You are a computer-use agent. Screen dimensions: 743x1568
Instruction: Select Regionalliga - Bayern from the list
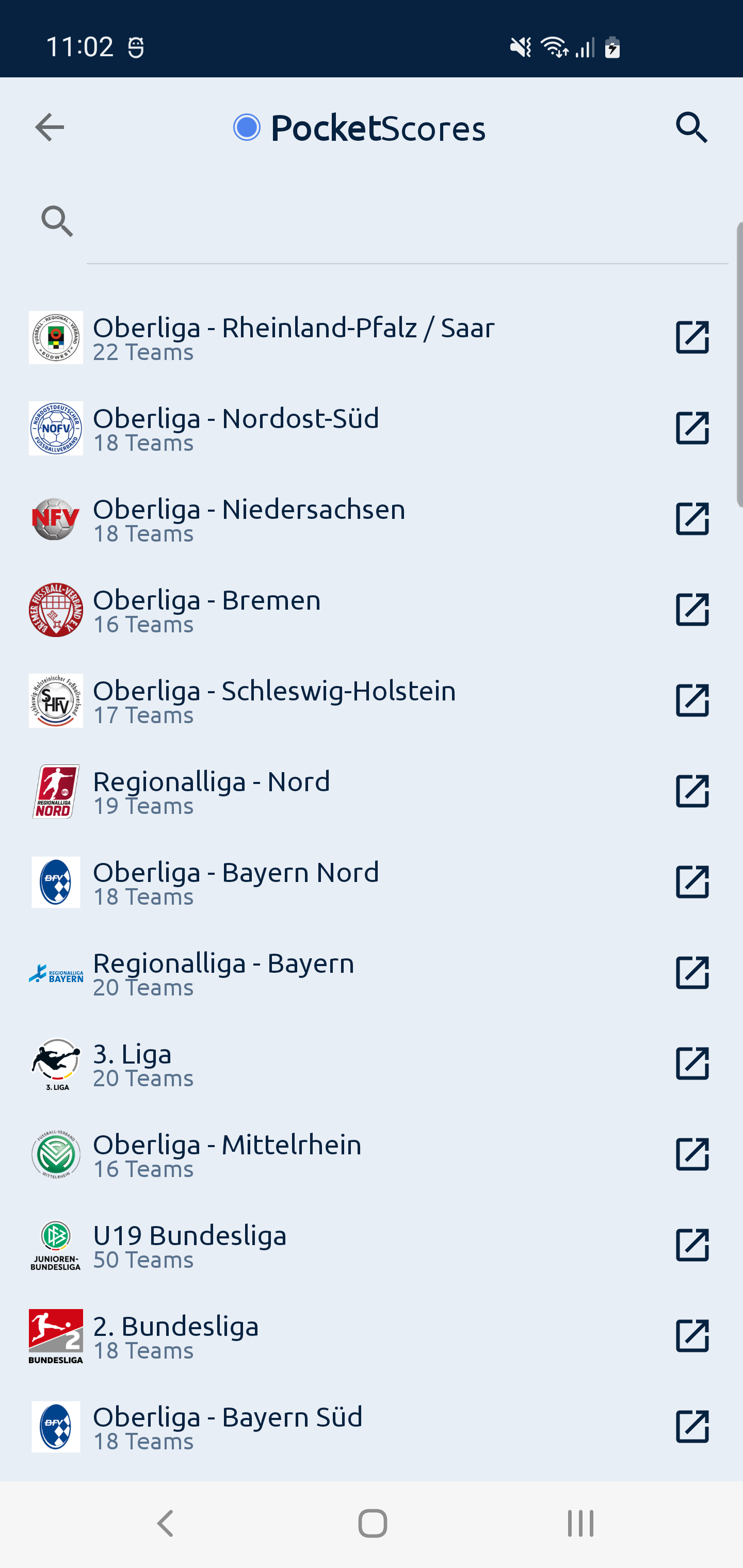click(x=223, y=973)
